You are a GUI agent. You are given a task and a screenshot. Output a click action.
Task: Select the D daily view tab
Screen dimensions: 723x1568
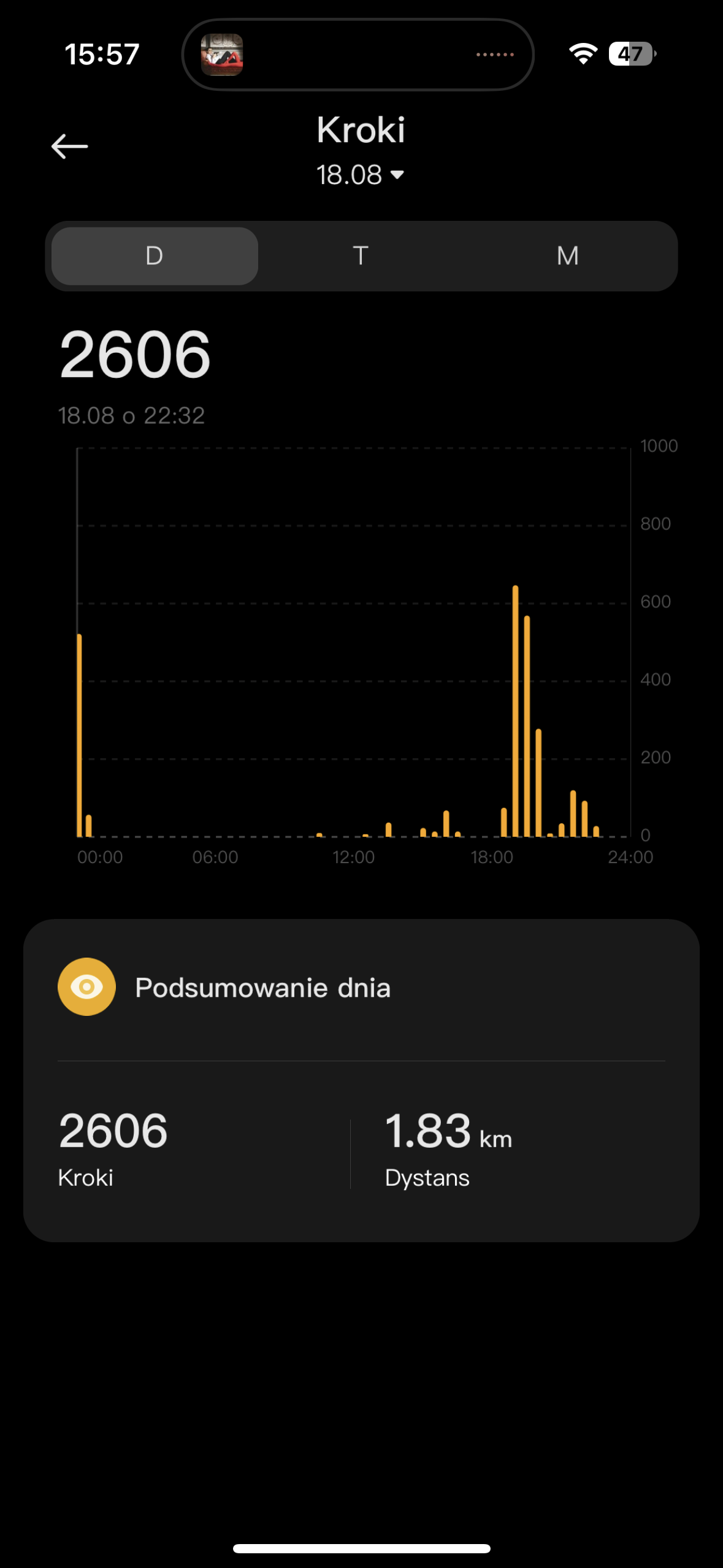click(x=155, y=256)
